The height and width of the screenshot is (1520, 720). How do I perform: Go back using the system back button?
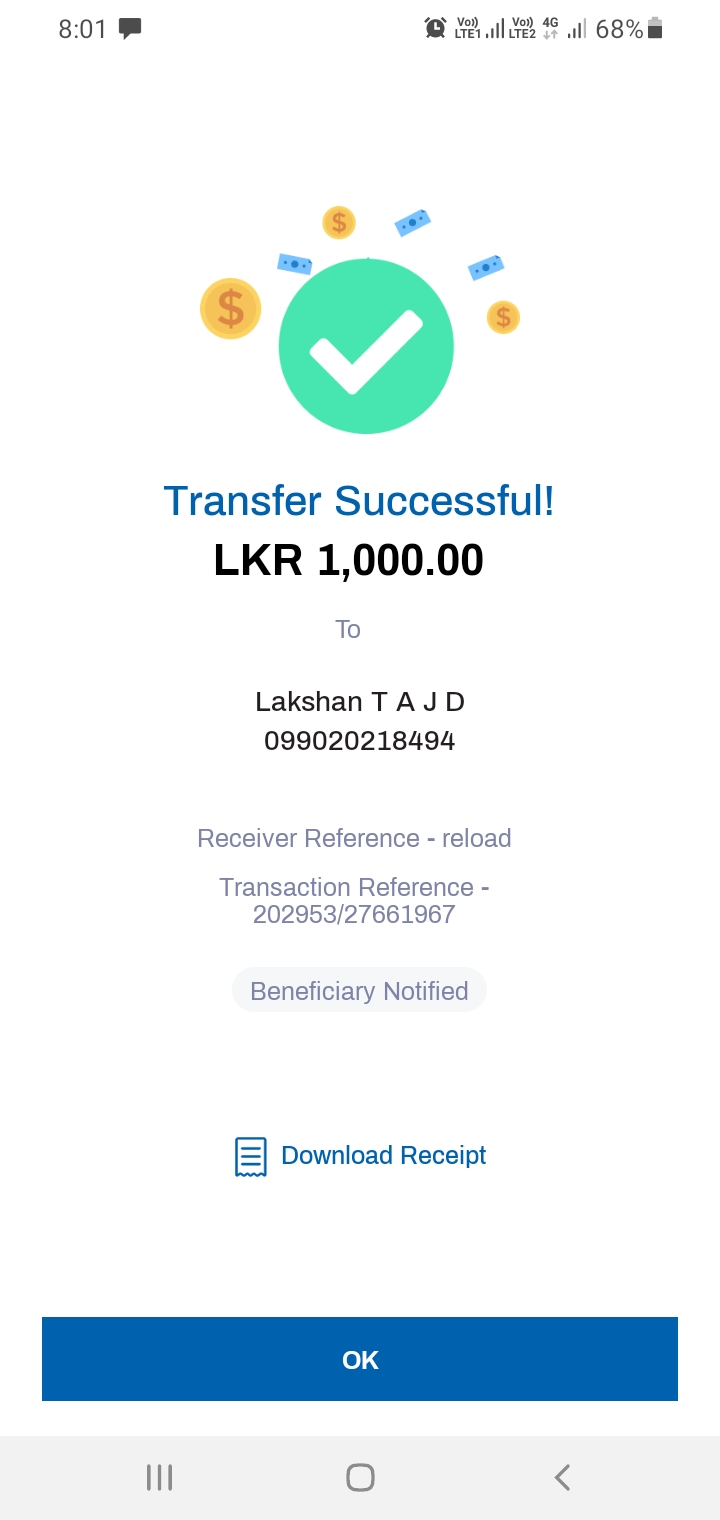562,1477
